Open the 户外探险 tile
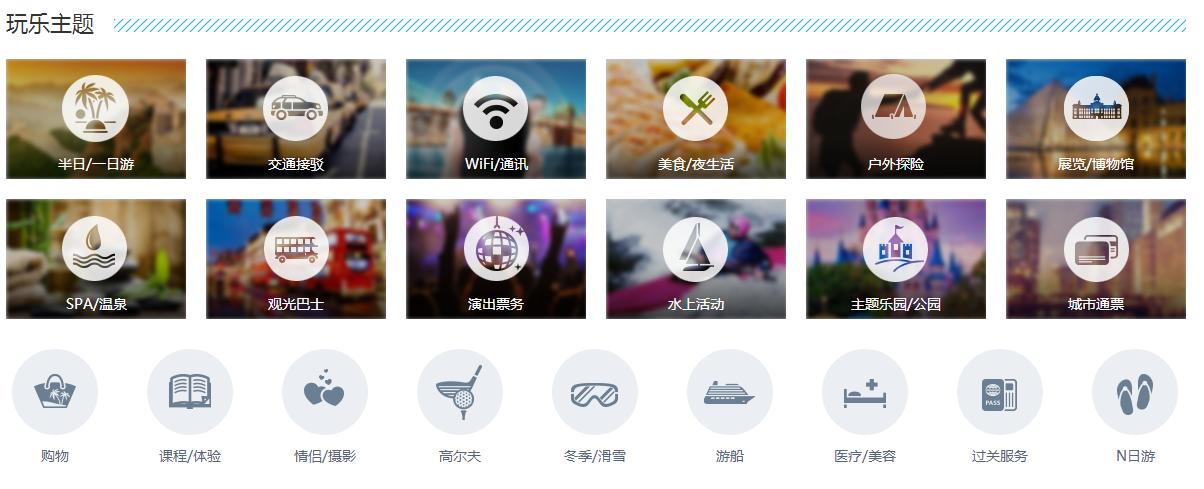The width and height of the screenshot is (1204, 489). [896, 119]
